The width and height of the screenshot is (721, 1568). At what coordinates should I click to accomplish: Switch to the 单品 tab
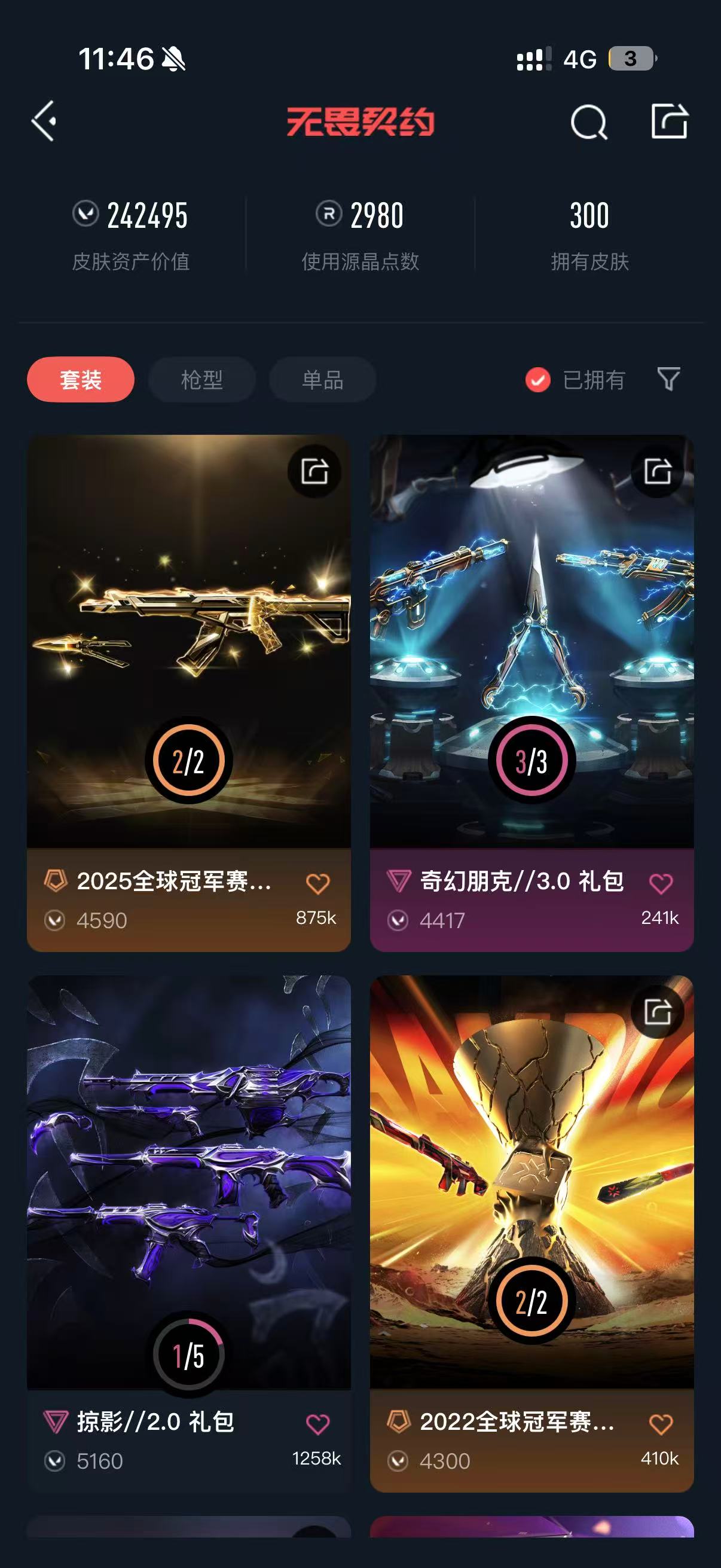(322, 380)
